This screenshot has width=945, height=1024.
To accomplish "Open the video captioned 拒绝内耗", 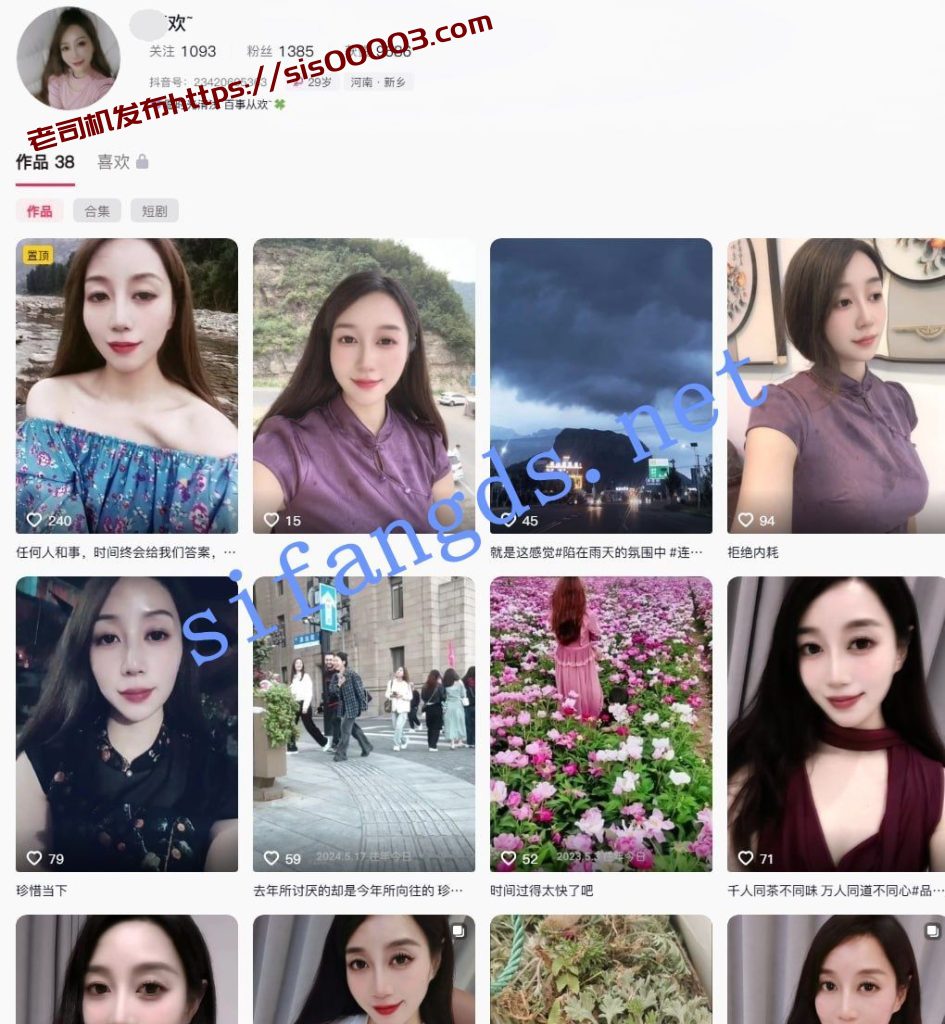I will click(836, 385).
